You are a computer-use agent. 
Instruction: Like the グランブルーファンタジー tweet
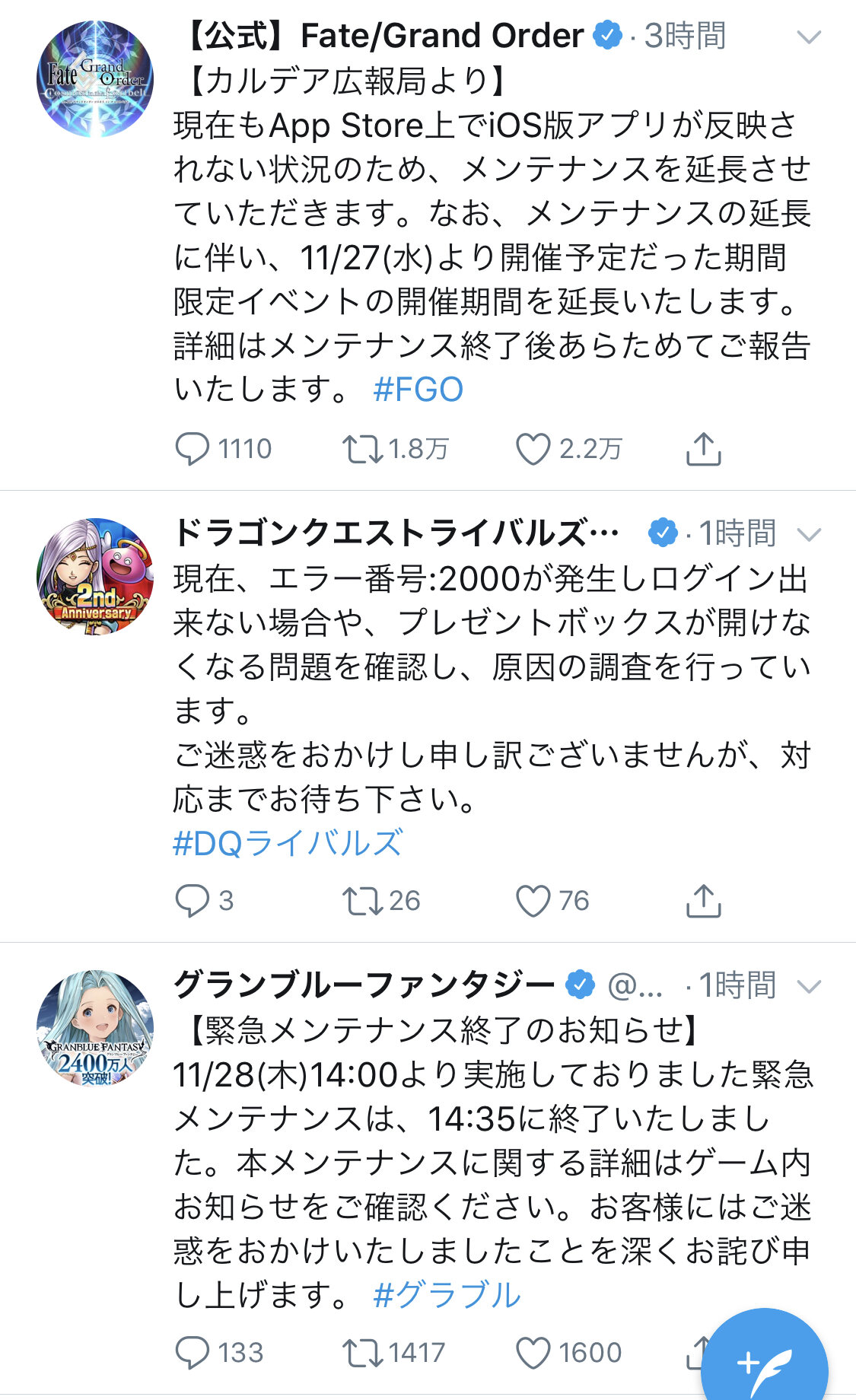click(x=533, y=1353)
